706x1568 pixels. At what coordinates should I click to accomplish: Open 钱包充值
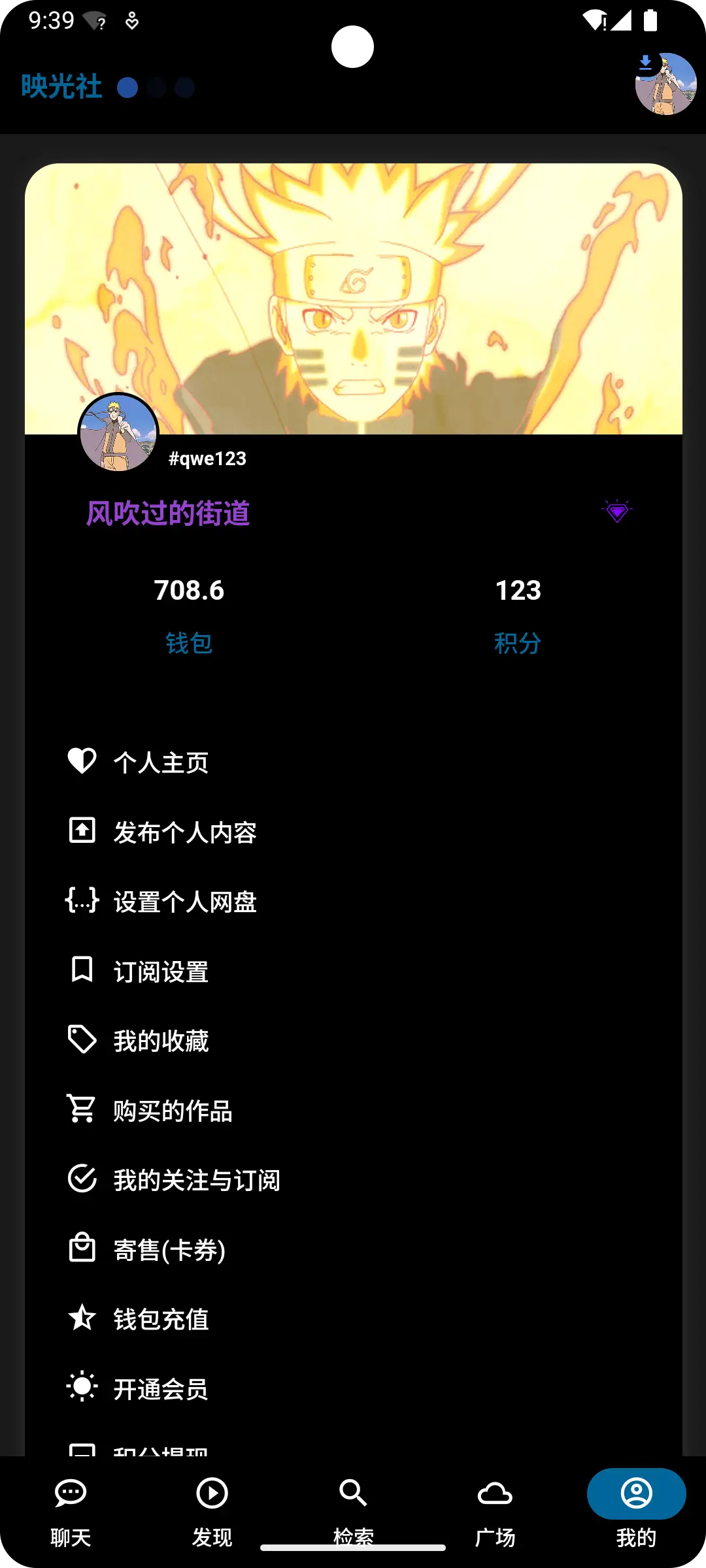click(x=160, y=1320)
